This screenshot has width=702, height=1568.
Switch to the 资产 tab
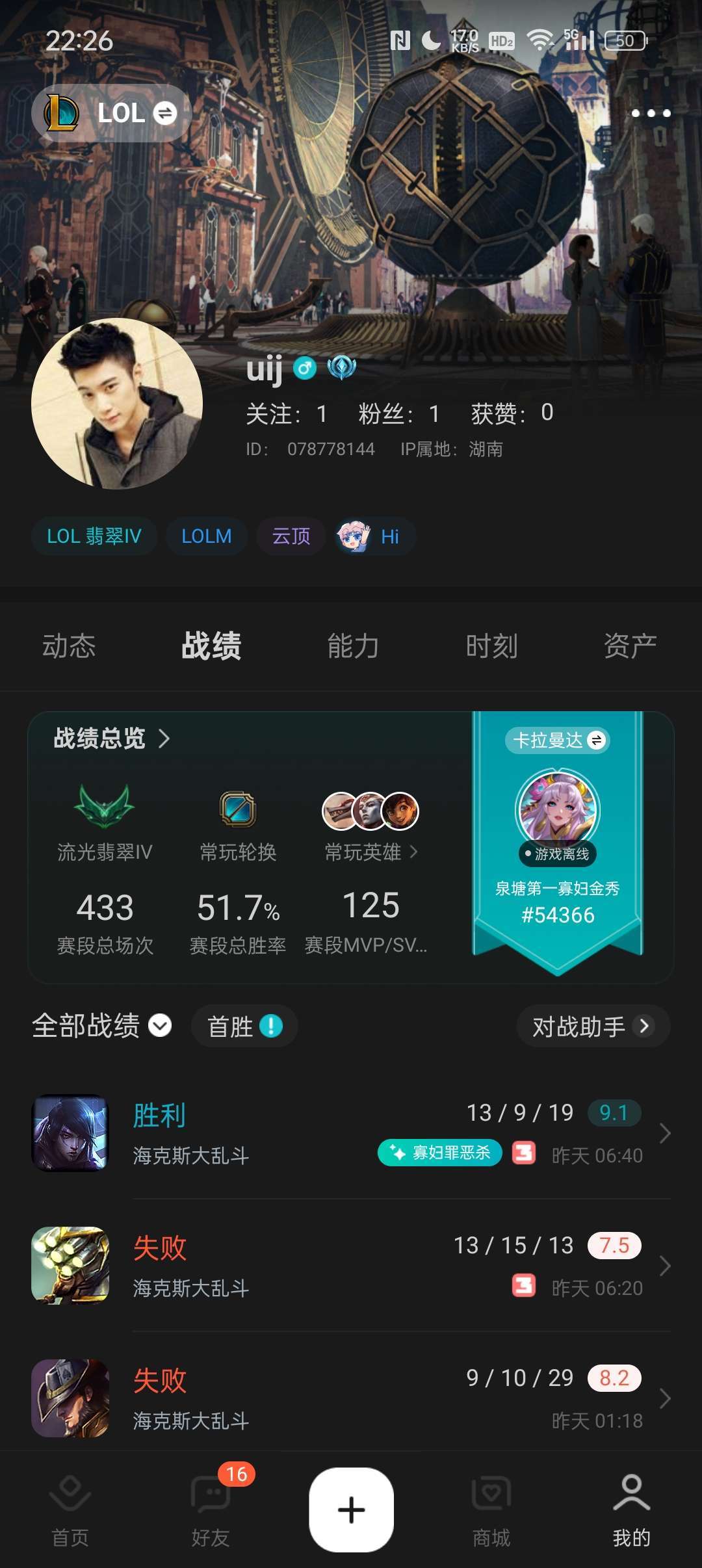click(630, 646)
